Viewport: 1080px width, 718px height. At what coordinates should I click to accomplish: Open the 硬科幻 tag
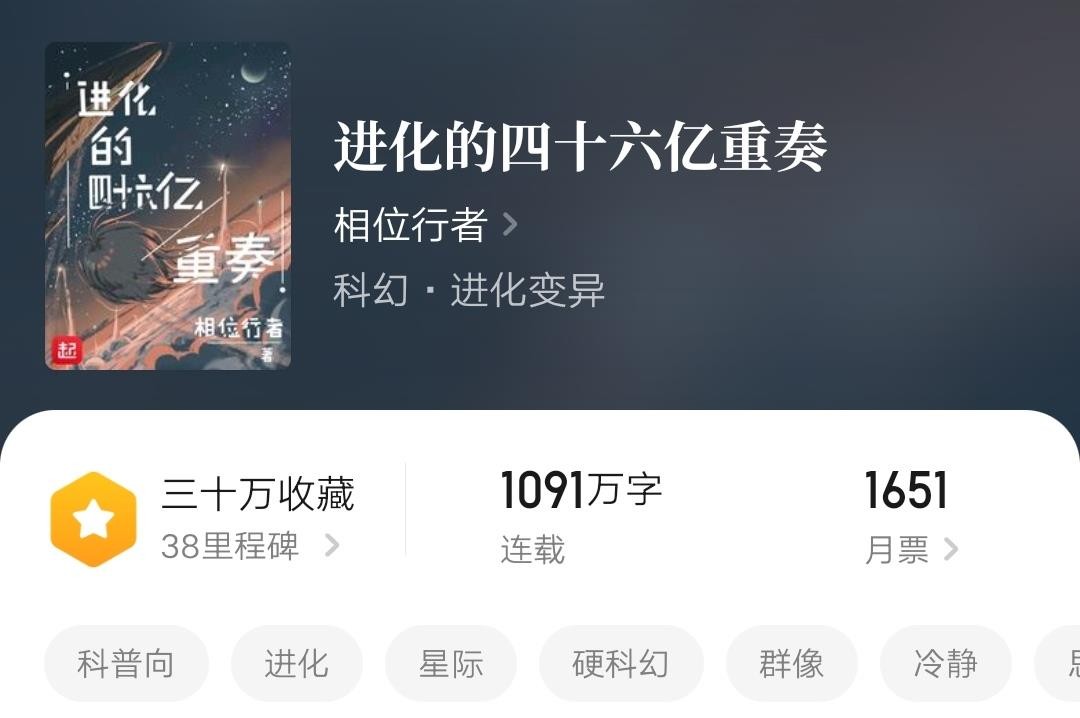[620, 664]
